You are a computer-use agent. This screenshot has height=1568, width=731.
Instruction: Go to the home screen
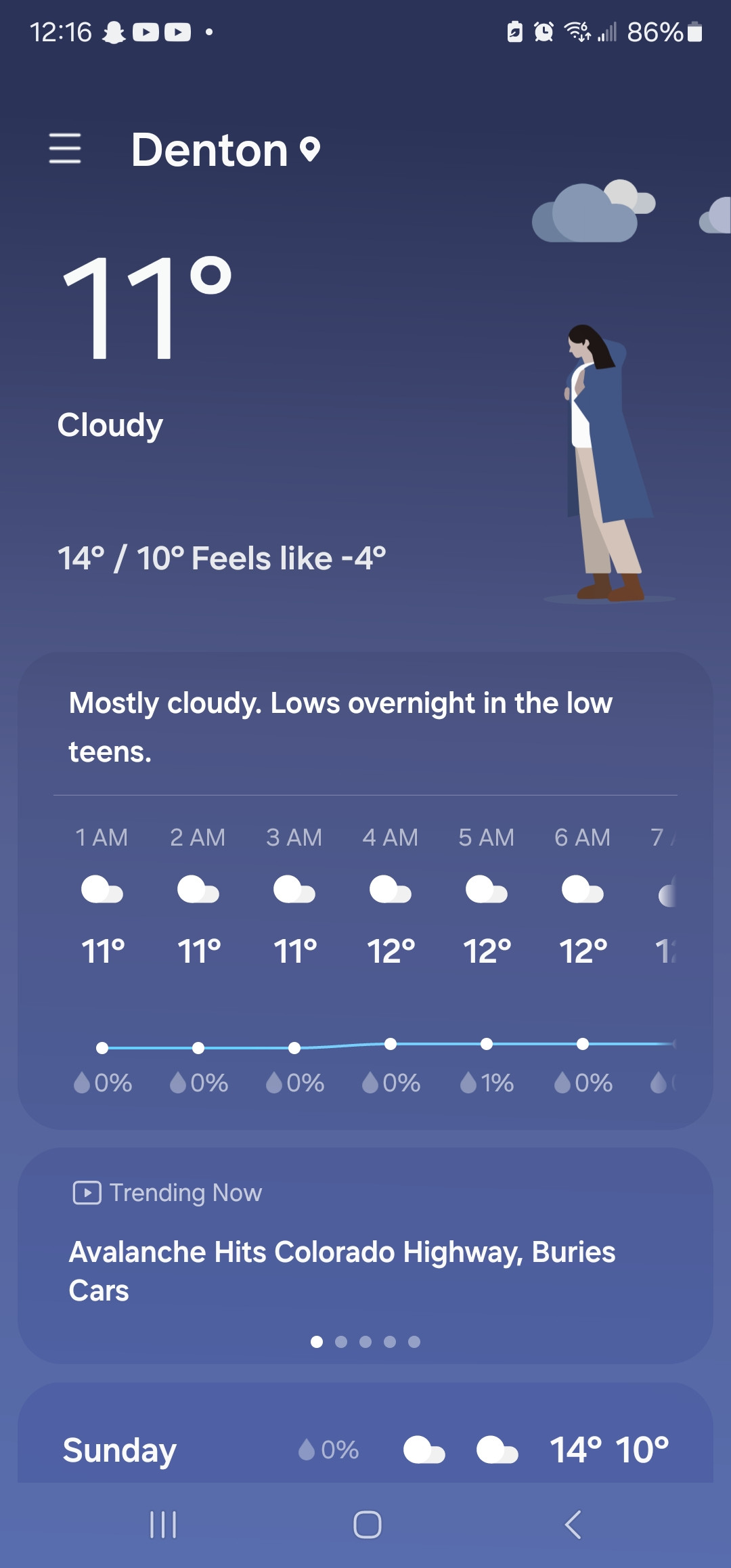[x=367, y=1525]
